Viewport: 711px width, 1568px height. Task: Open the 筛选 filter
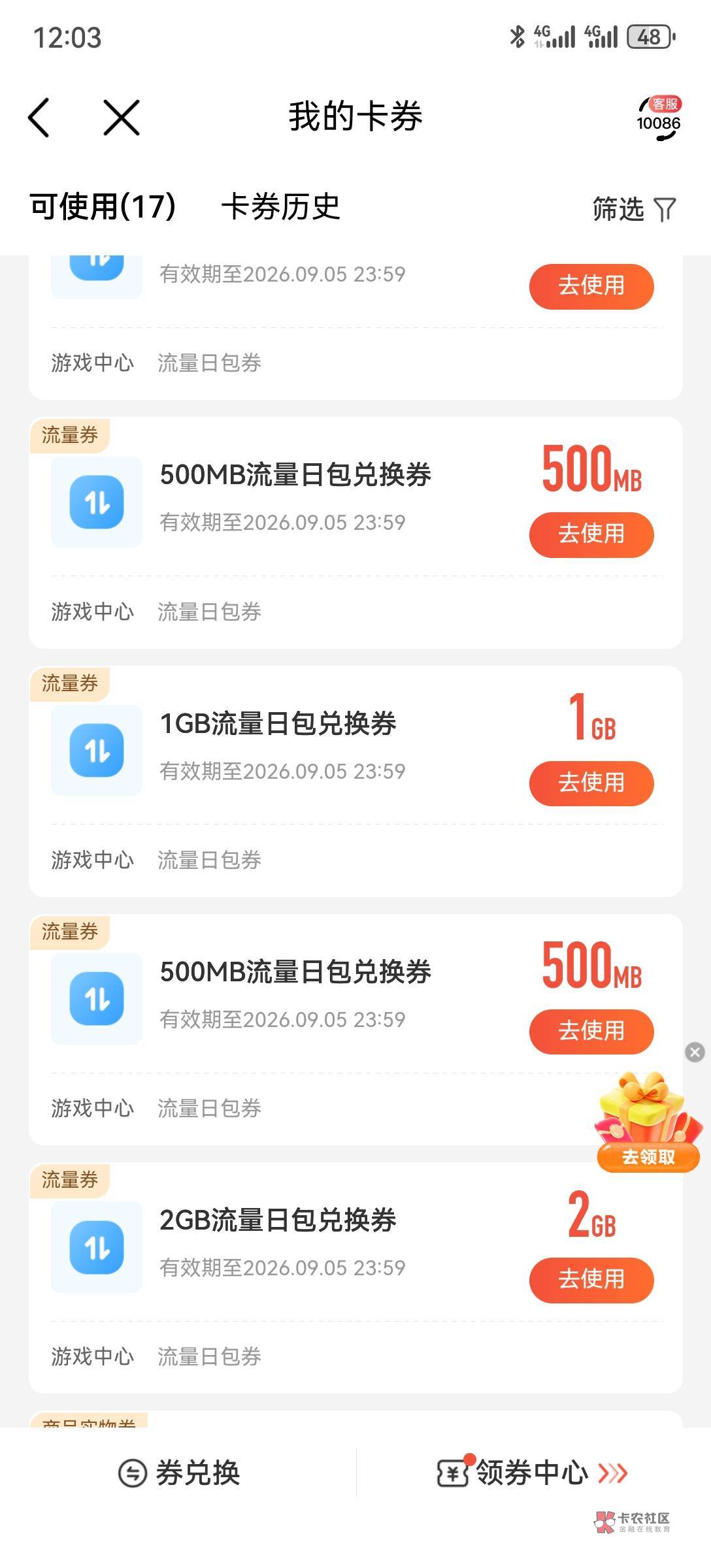pyautogui.click(x=634, y=209)
